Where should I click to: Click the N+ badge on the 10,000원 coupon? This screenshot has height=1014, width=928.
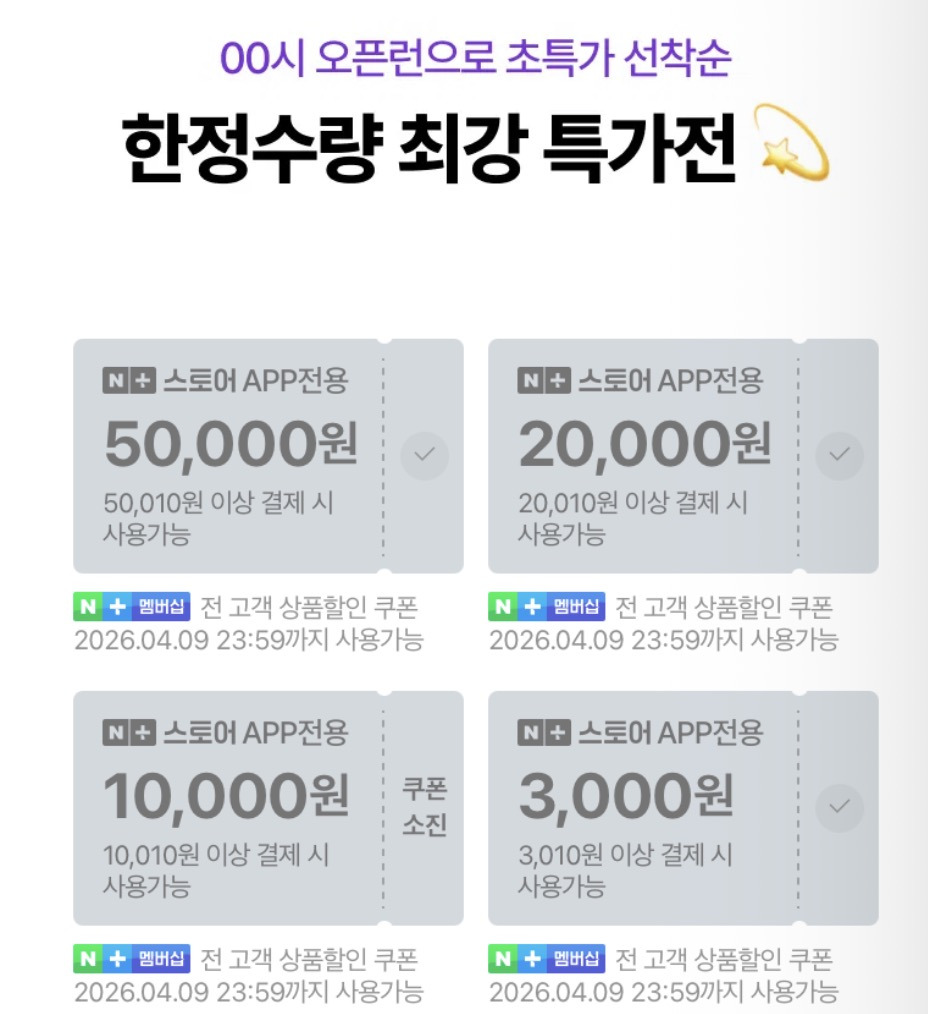[128, 733]
